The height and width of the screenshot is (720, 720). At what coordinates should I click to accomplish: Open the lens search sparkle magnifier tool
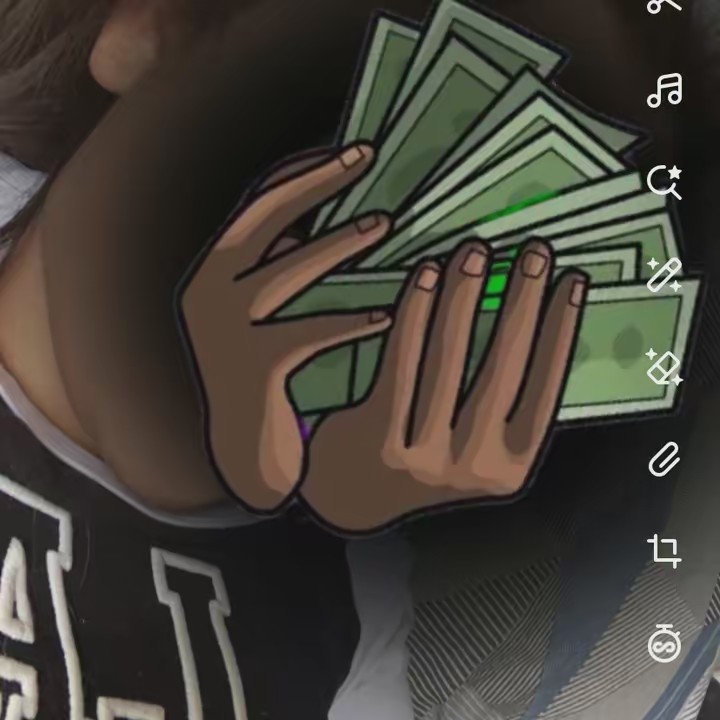pos(664,182)
